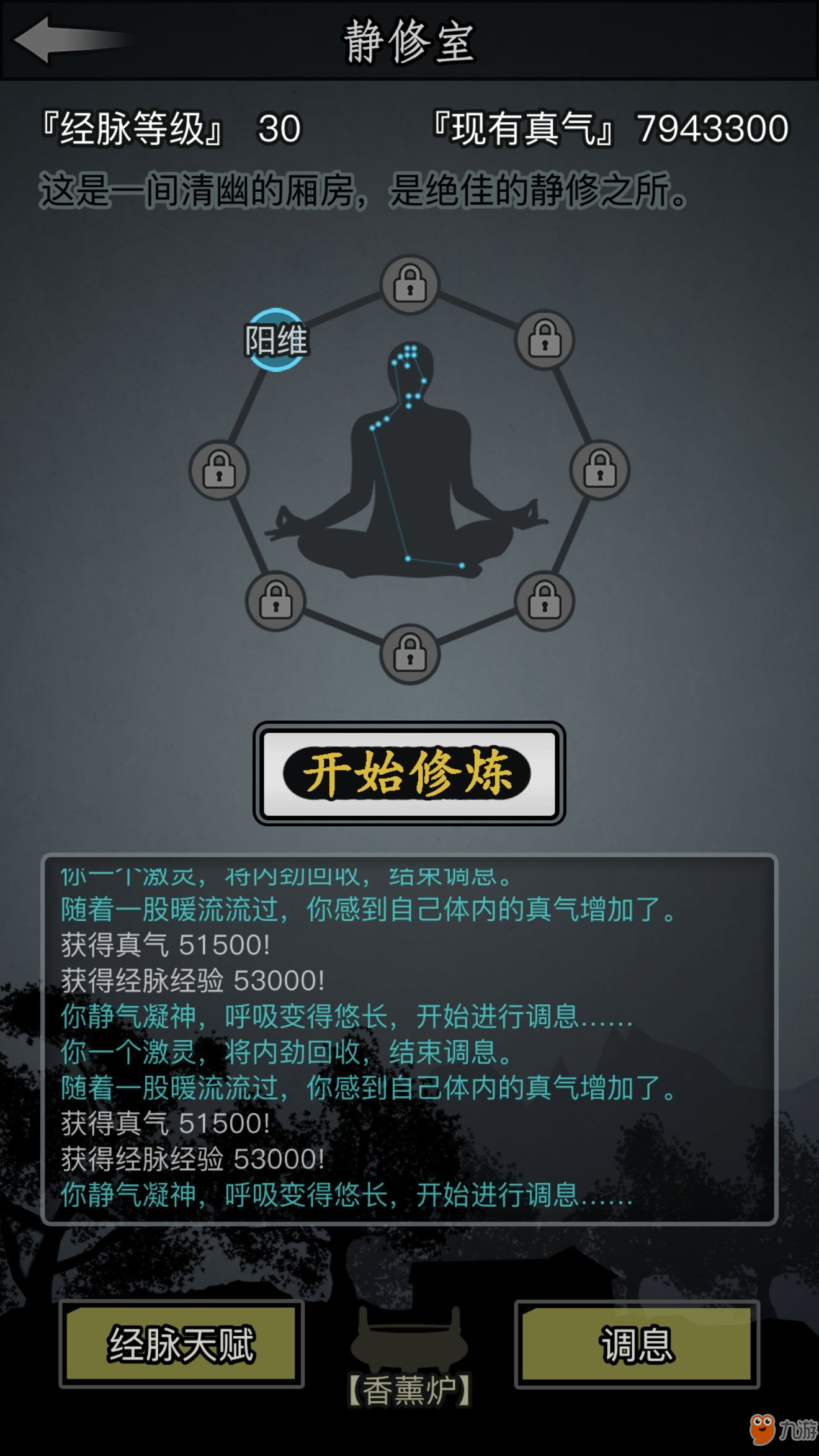
Task: Open 经脉天赋 meridian talents
Action: pyautogui.click(x=181, y=1344)
